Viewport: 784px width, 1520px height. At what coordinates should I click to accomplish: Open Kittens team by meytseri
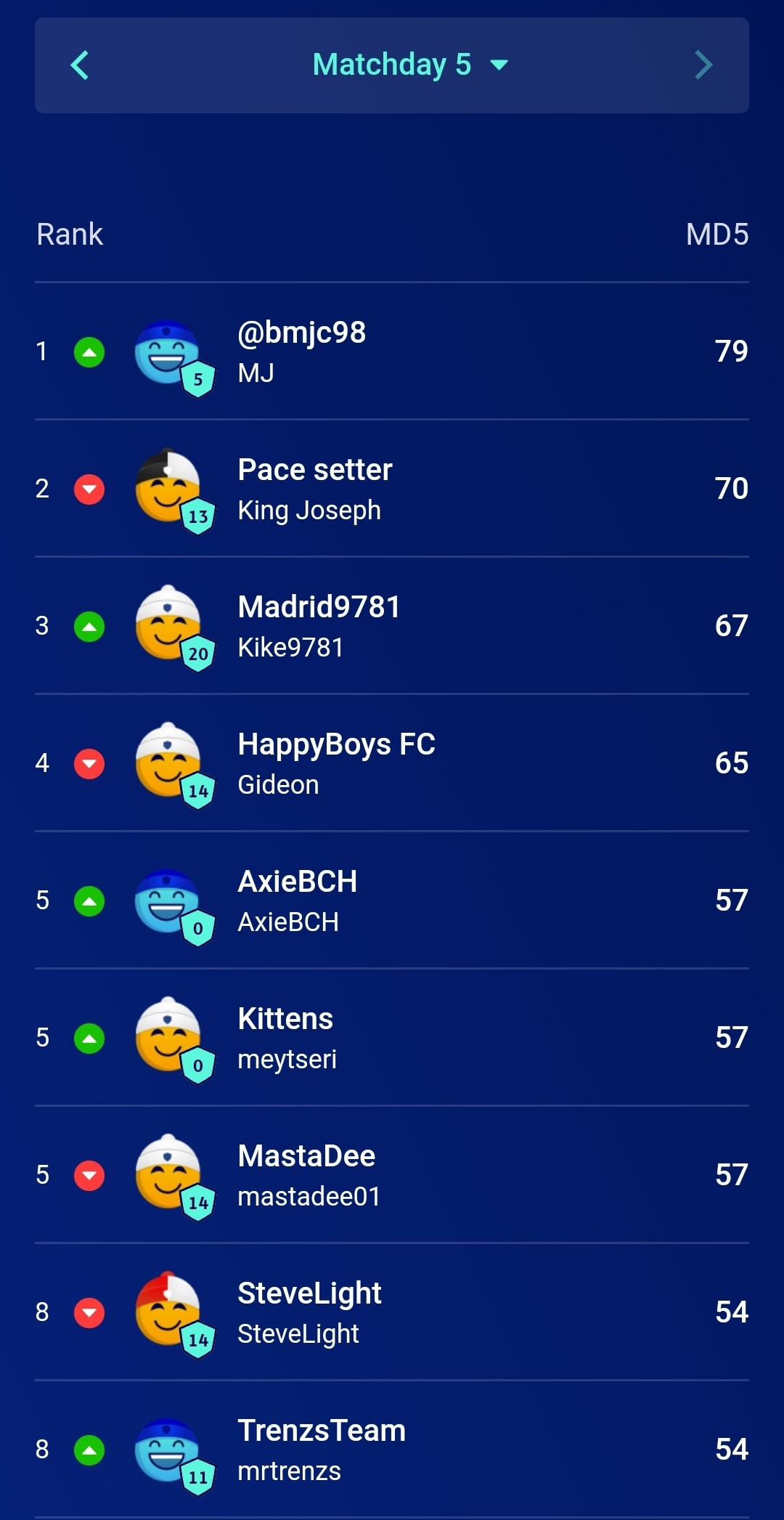pos(392,1038)
